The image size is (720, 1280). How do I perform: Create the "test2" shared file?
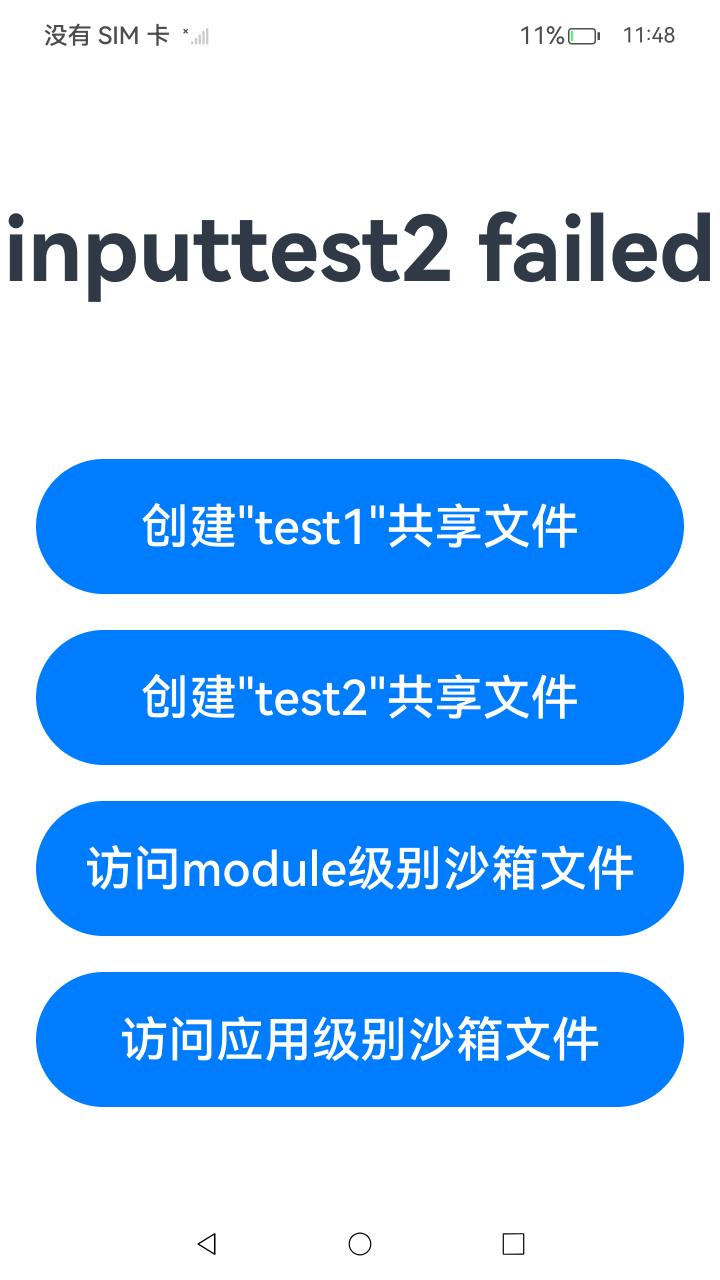pyautogui.click(x=360, y=697)
